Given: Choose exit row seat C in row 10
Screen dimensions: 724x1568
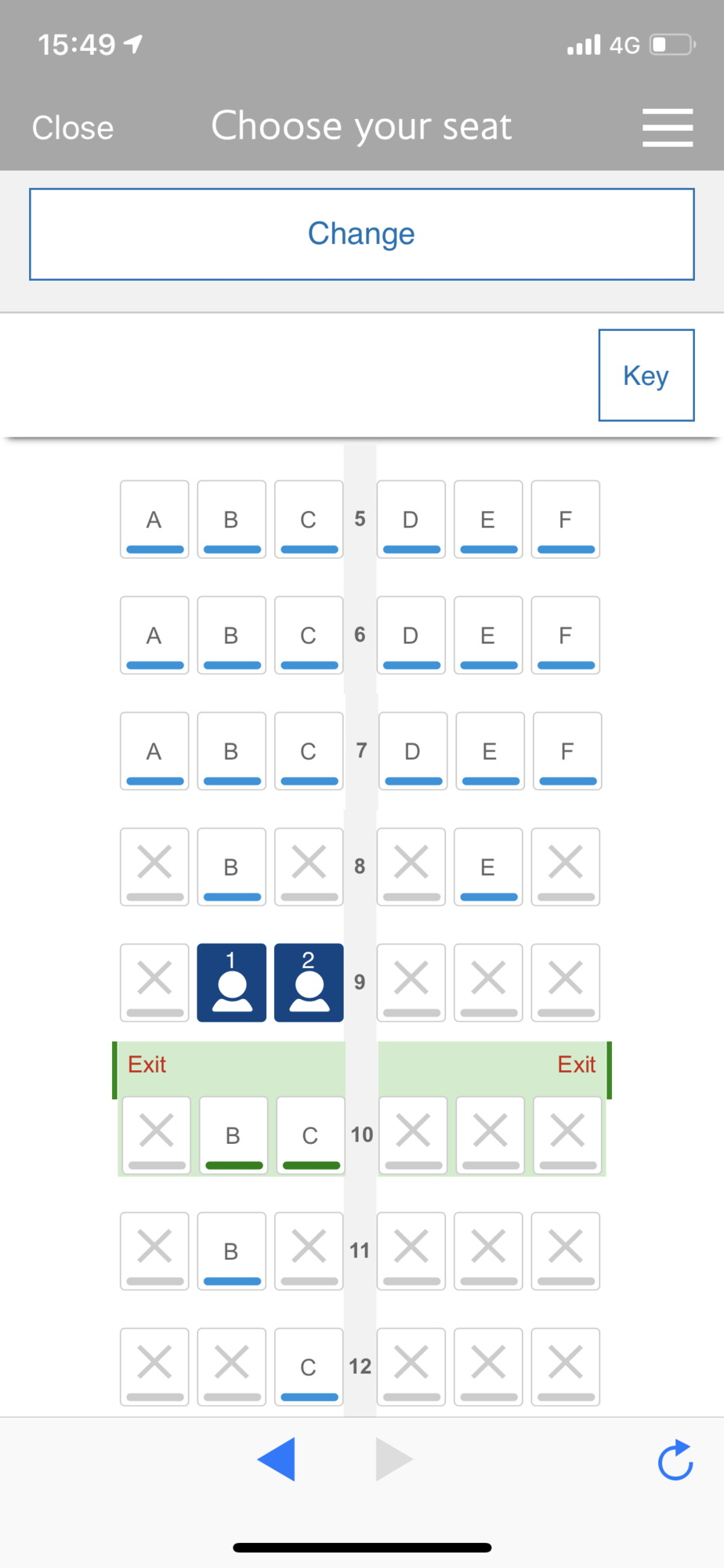Looking at the screenshot, I should coord(311,1135).
